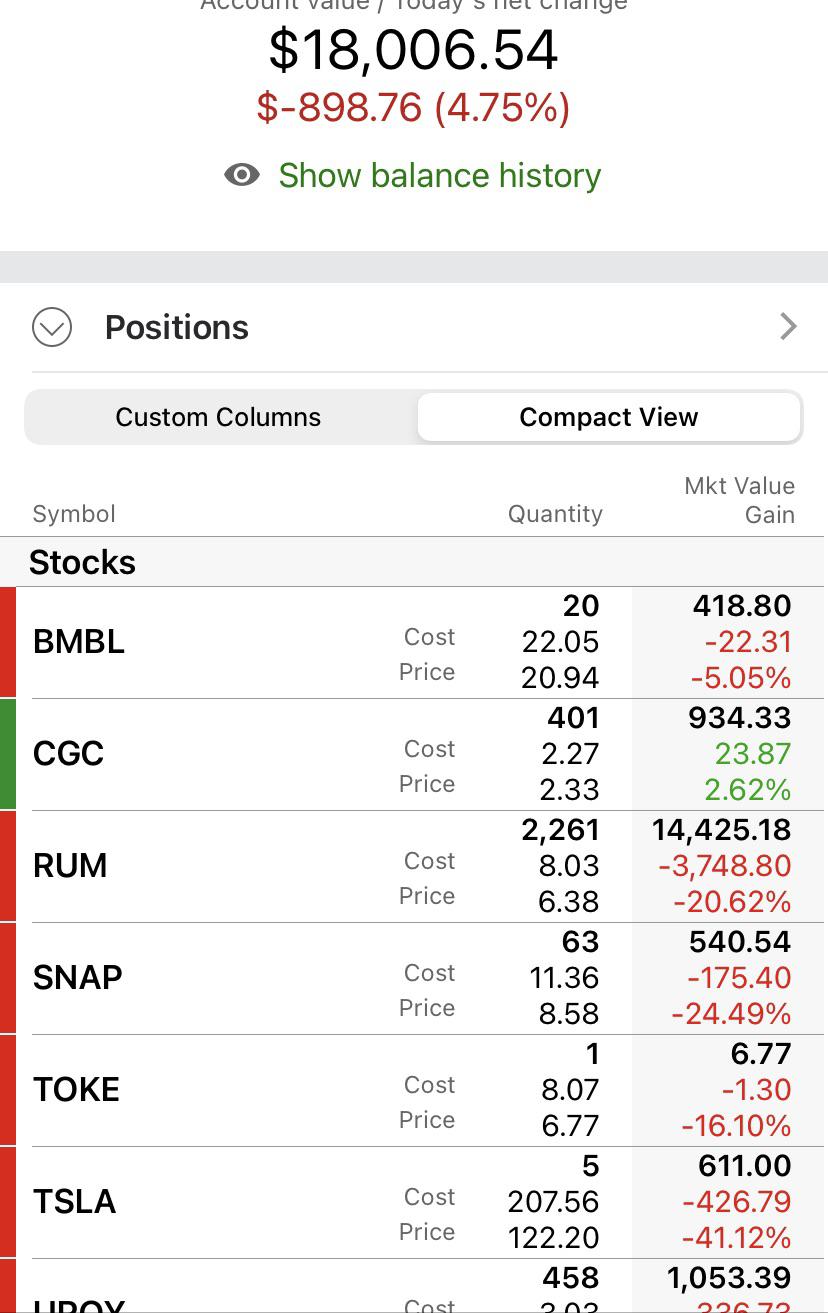The image size is (828, 1313).
Task: Open Positions details chevron
Action: [x=788, y=326]
